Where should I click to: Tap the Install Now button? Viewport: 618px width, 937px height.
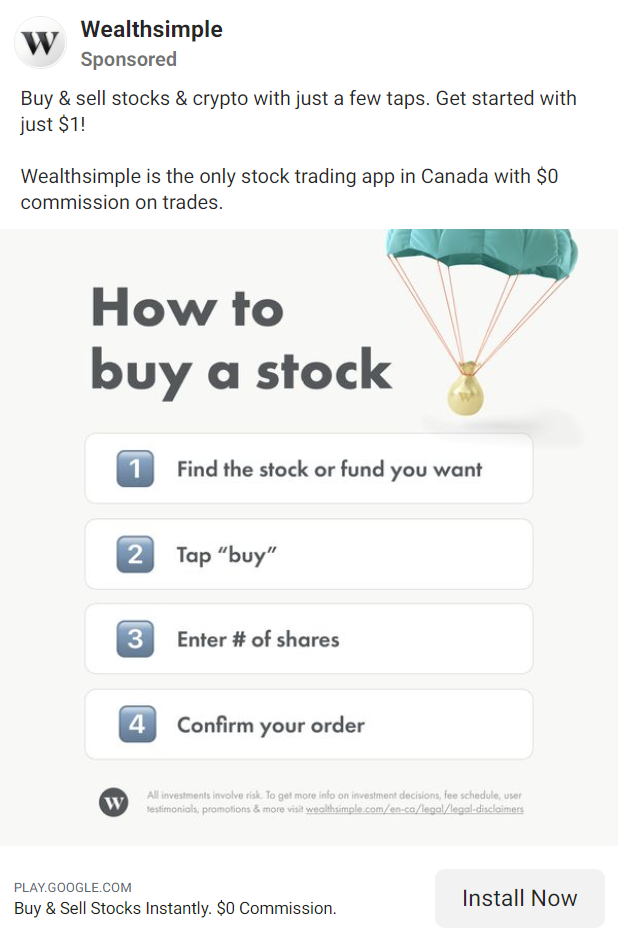coord(519,898)
